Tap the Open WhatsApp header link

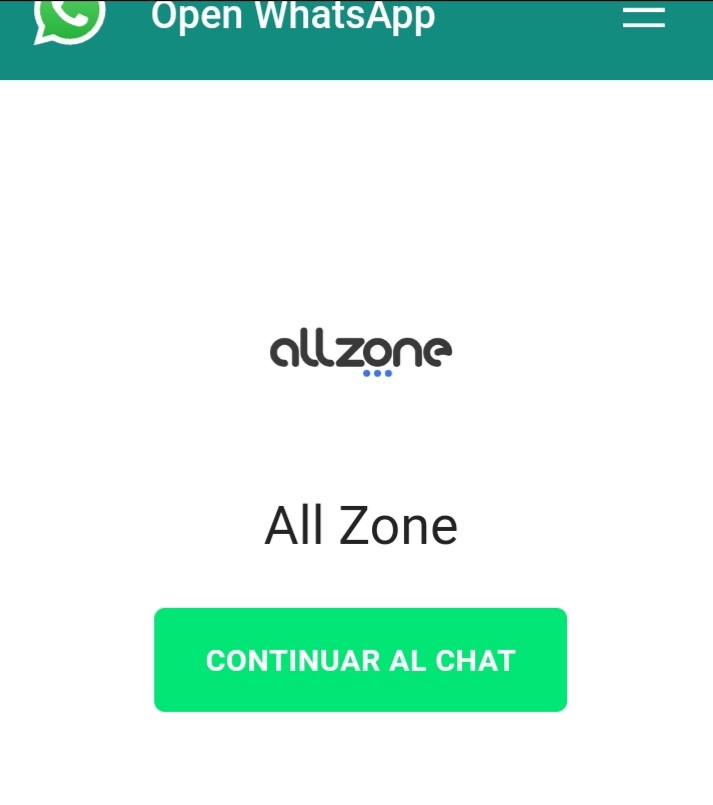click(292, 16)
